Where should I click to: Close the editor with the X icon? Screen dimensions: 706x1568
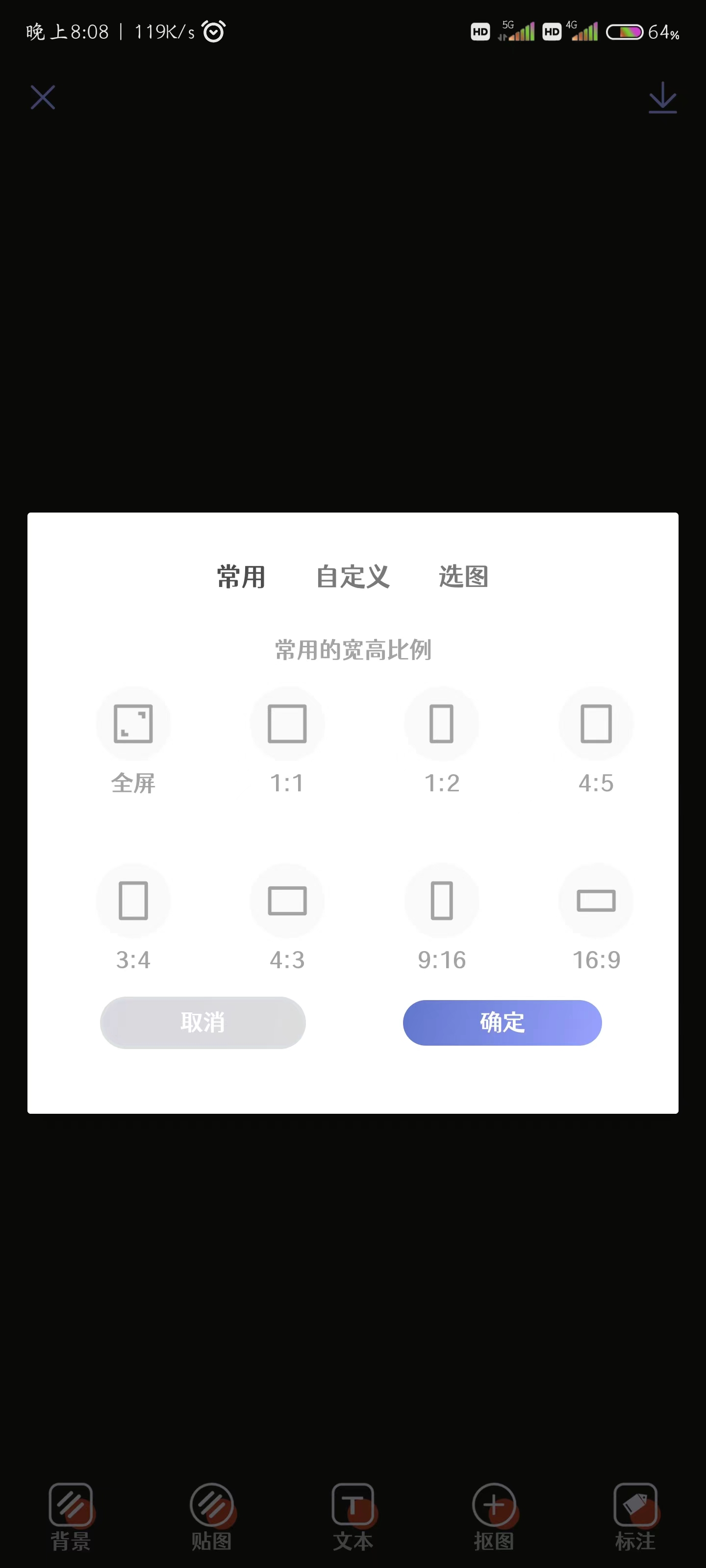(43, 97)
